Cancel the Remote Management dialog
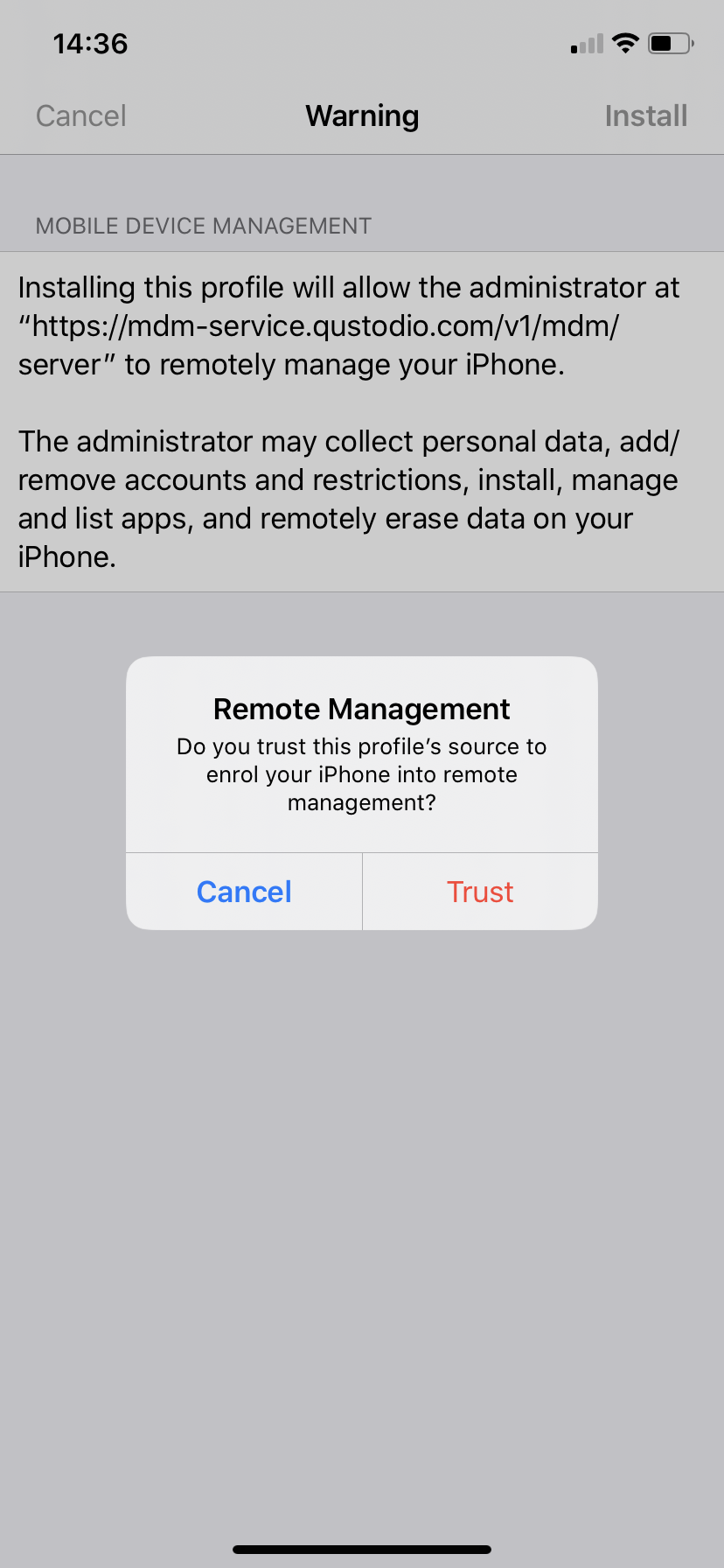The height and width of the screenshot is (1568, 724). (244, 892)
